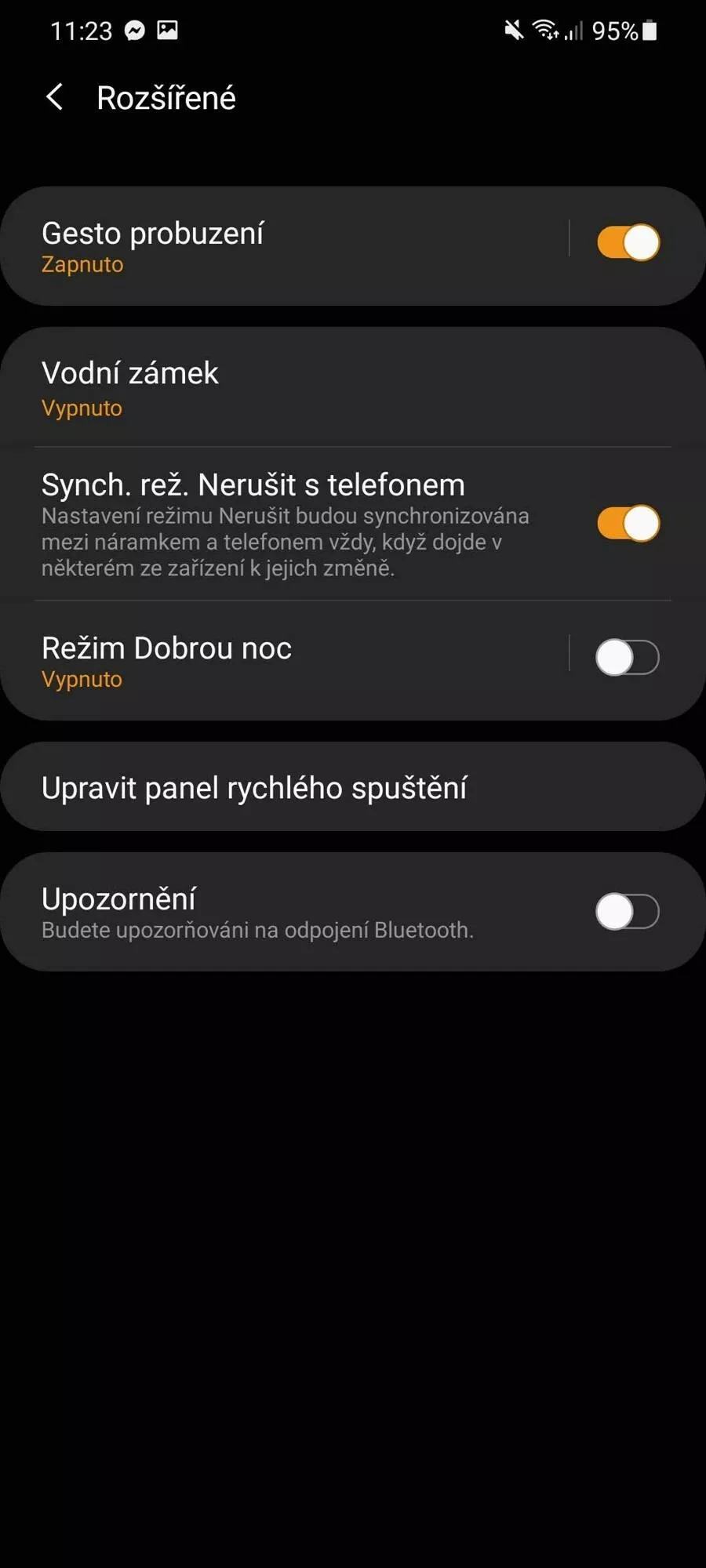Open Upravit panel rychlého spuštění
Screen dimensions: 706x1568
click(x=353, y=787)
